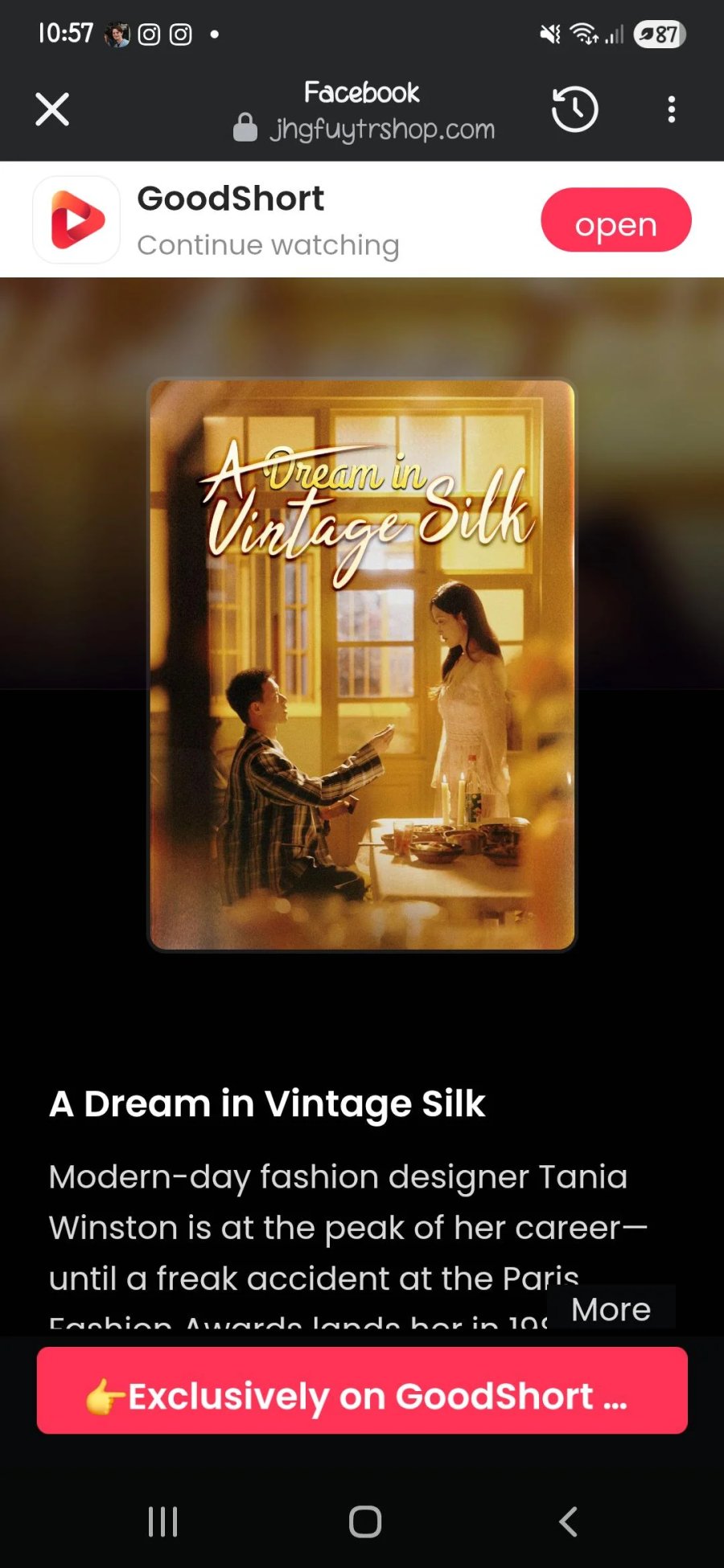
Task: Go back using the system back button
Action: click(568, 1521)
